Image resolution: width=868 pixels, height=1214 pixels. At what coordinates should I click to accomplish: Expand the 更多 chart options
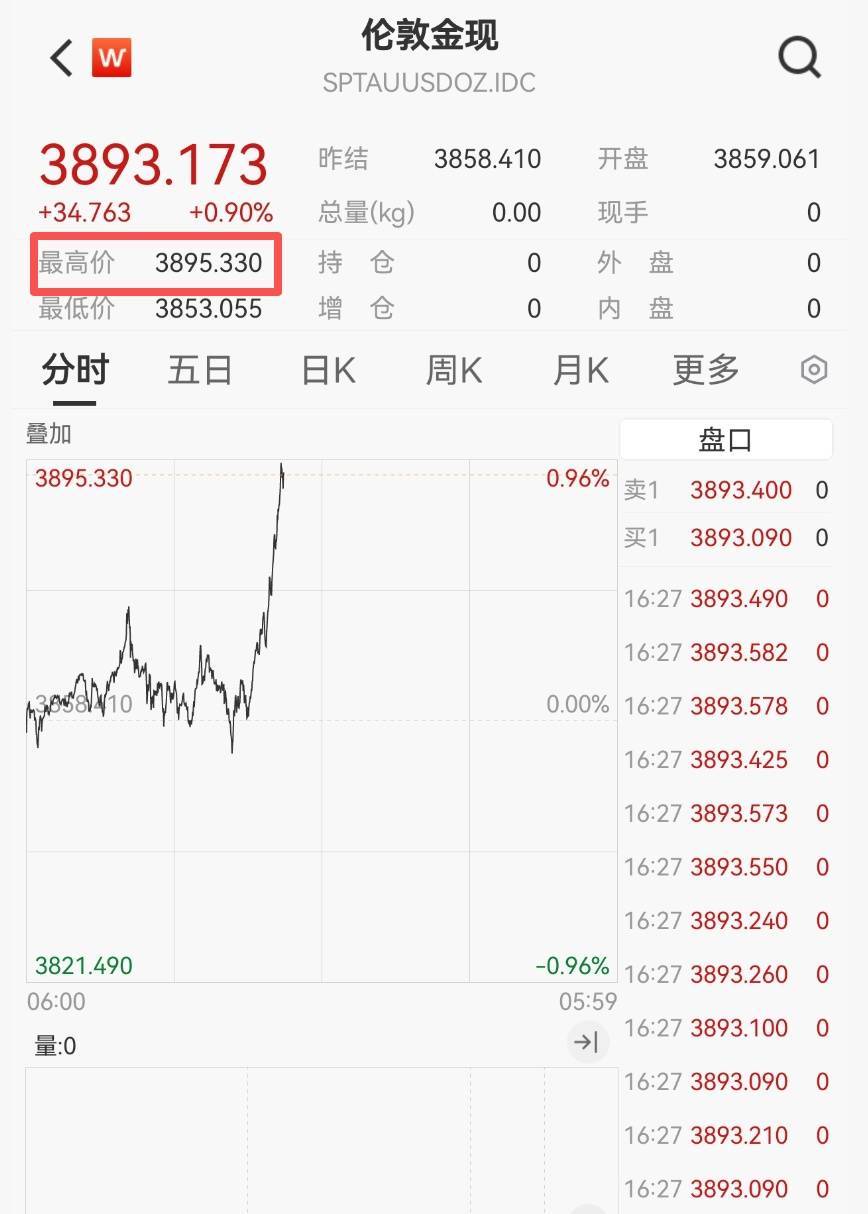pyautogui.click(x=706, y=371)
